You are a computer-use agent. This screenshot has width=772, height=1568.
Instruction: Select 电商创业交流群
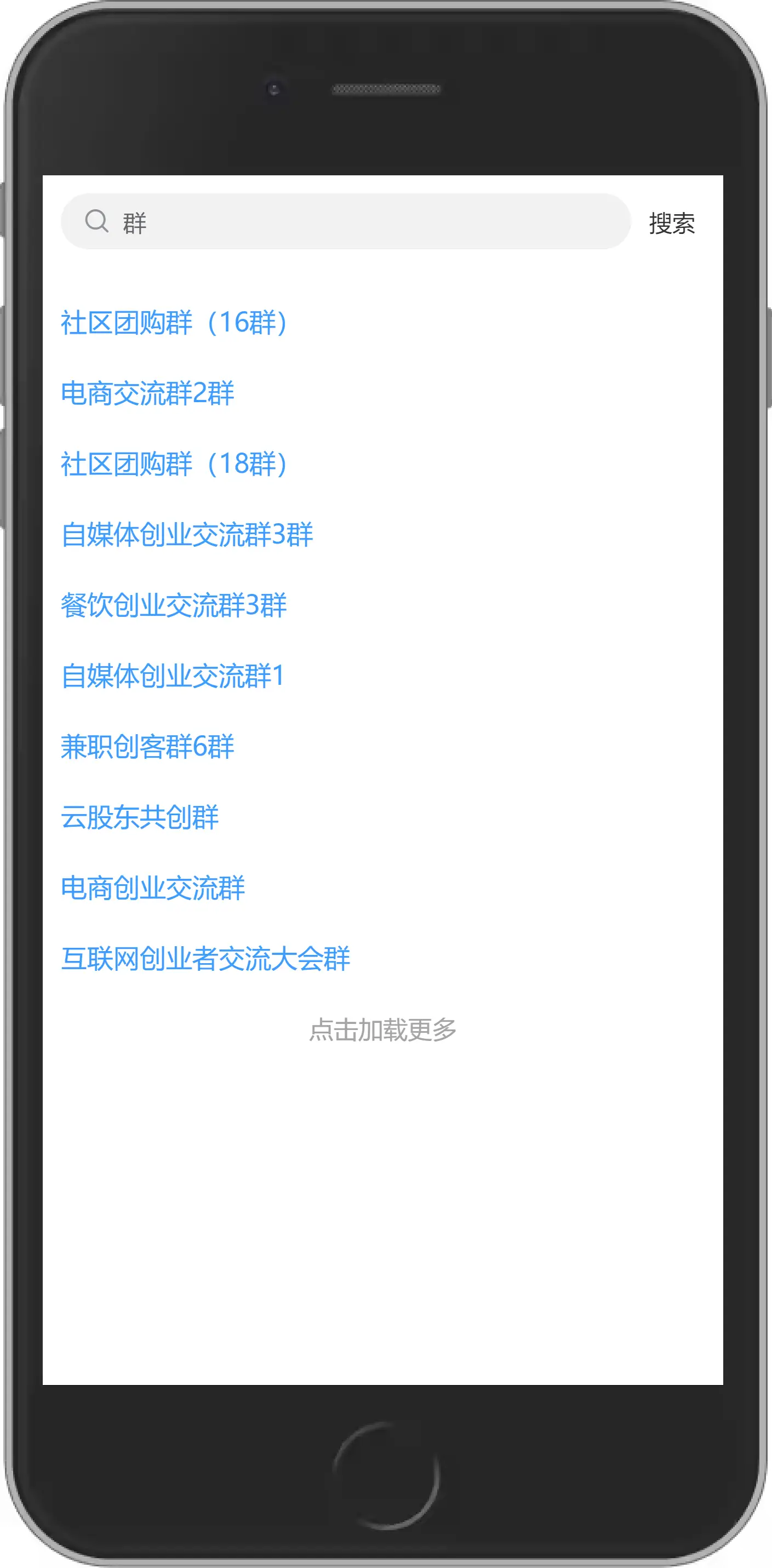153,888
